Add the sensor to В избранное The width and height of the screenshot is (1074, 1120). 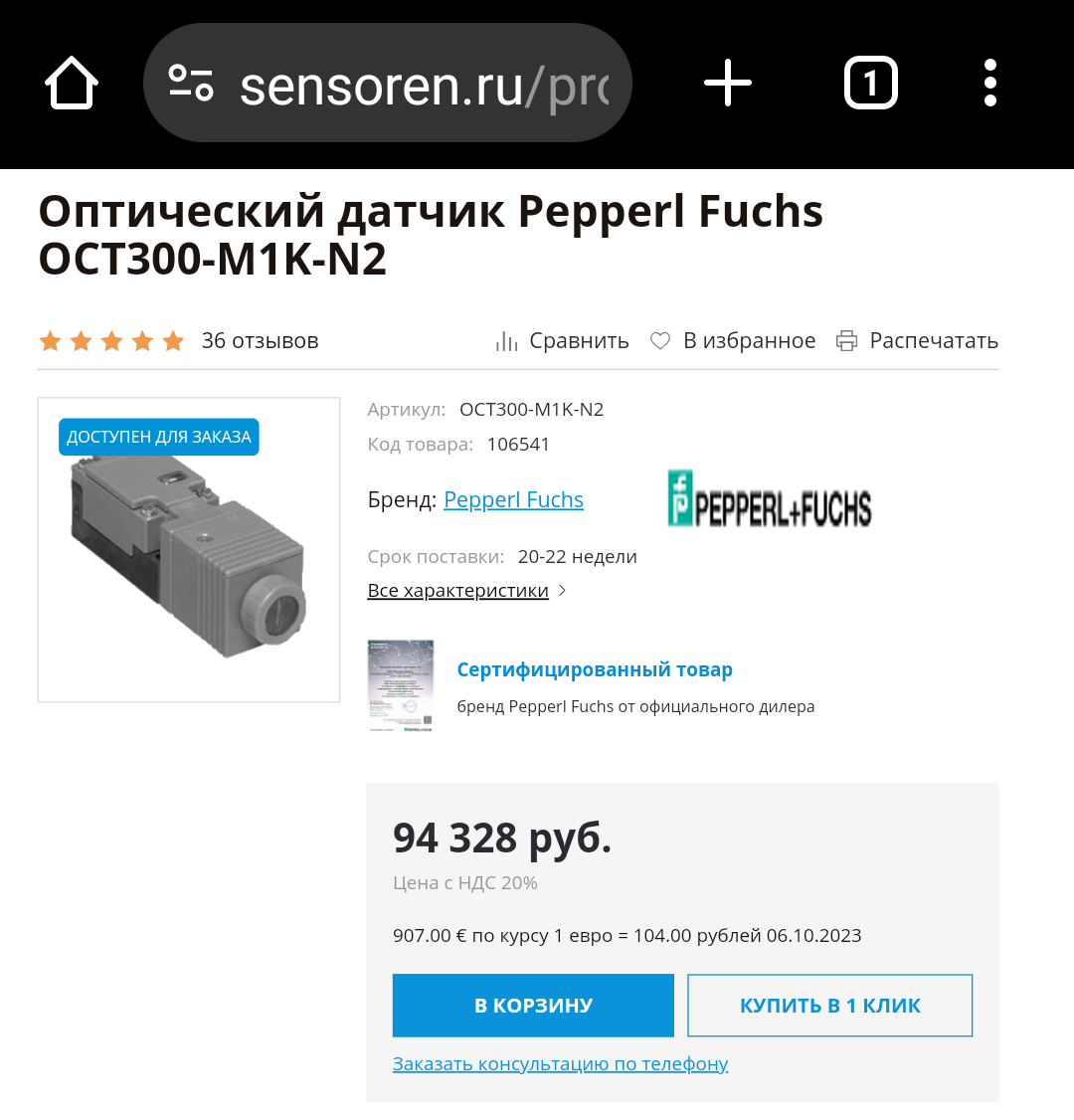734,341
